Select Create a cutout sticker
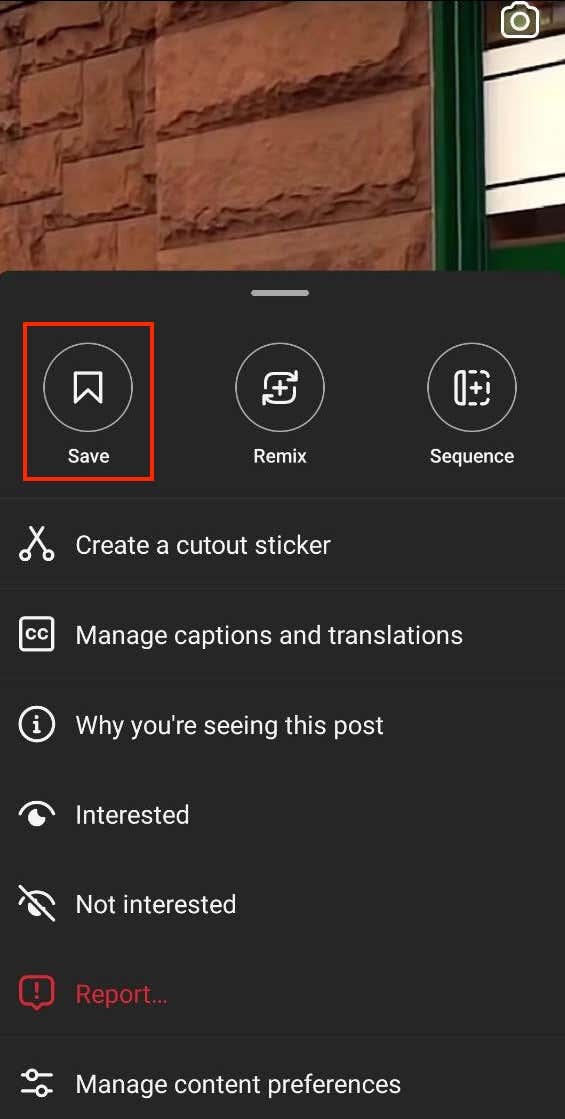Image resolution: width=565 pixels, height=1119 pixels. tap(282, 545)
